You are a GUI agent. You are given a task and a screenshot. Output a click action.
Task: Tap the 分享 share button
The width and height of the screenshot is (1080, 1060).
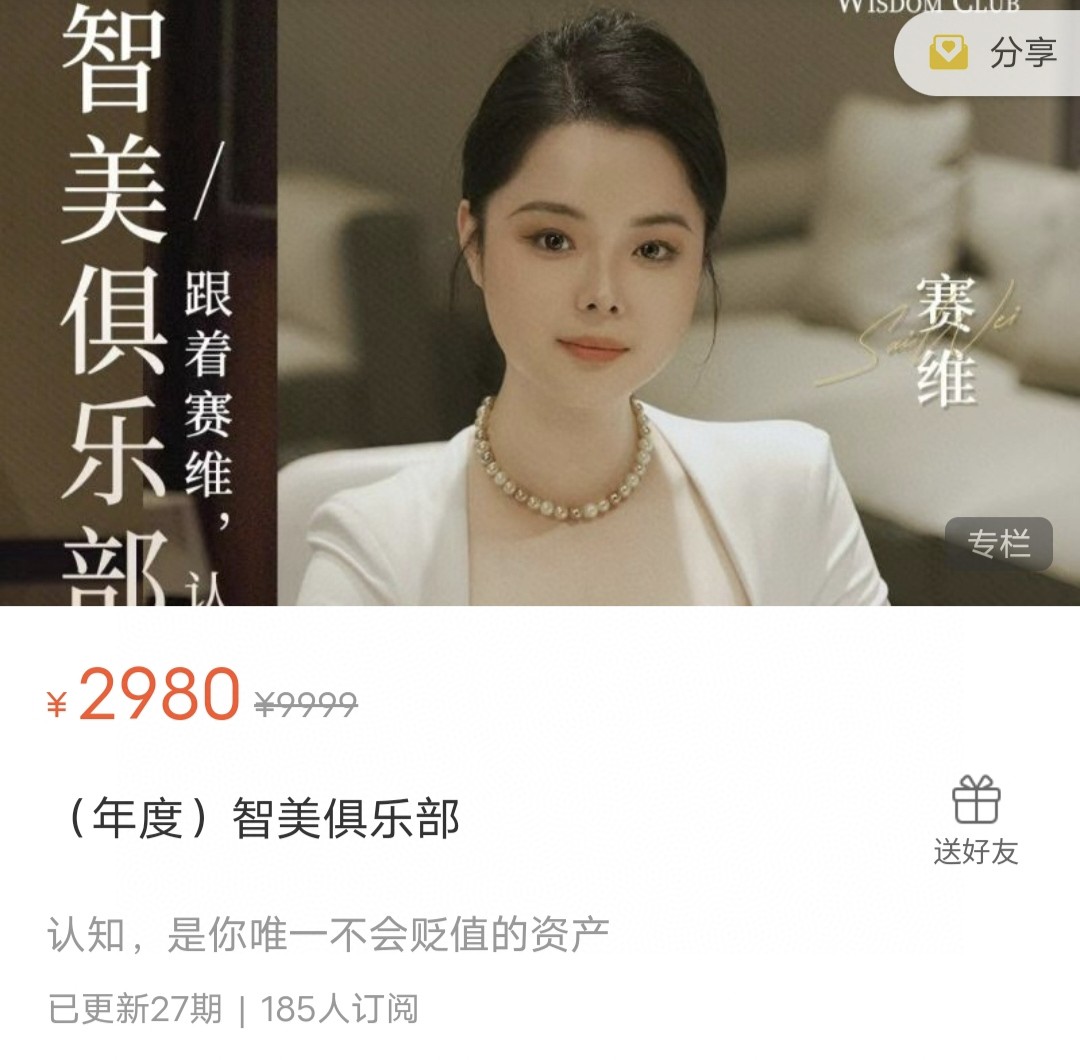(995, 53)
